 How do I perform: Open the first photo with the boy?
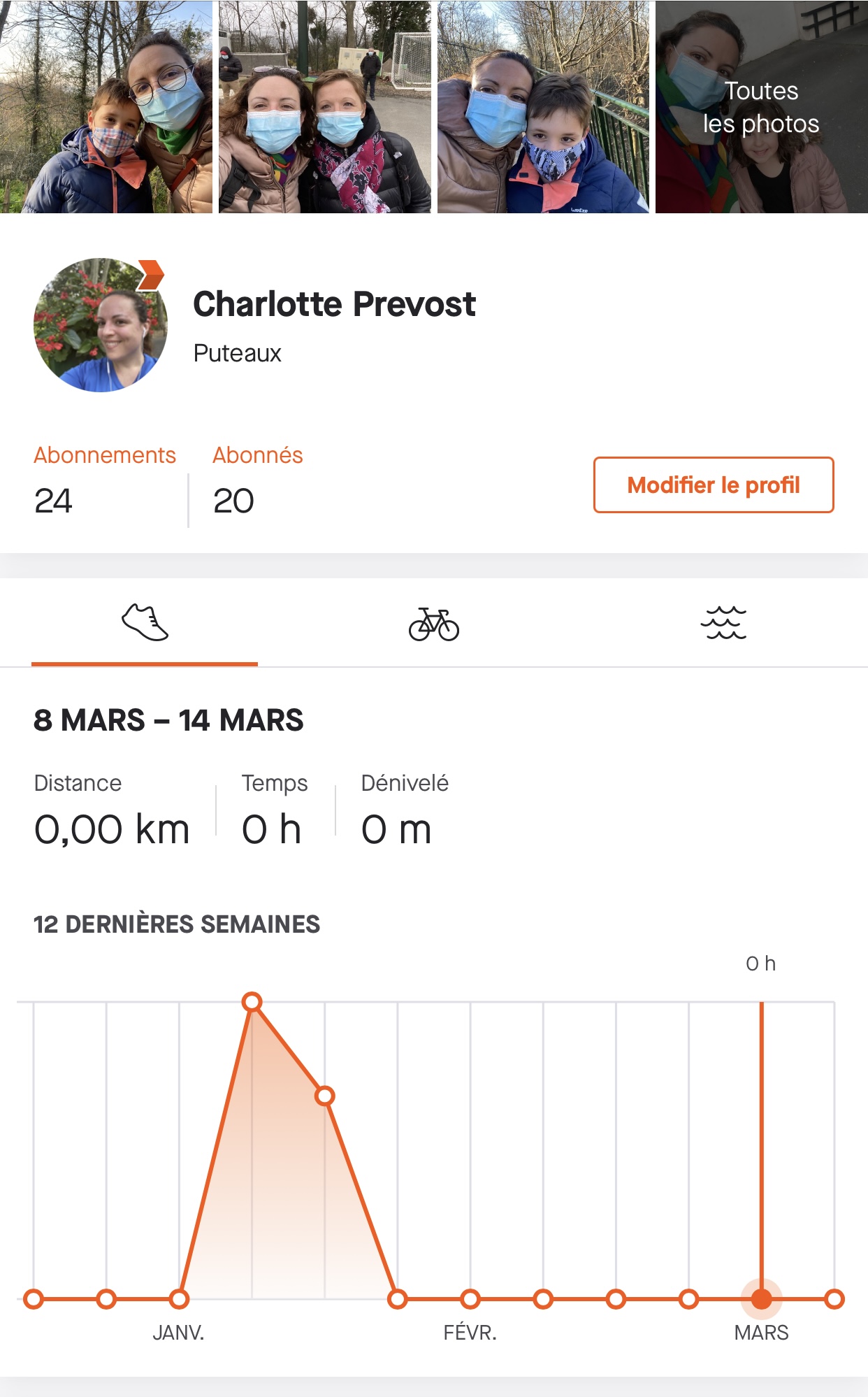[x=106, y=107]
